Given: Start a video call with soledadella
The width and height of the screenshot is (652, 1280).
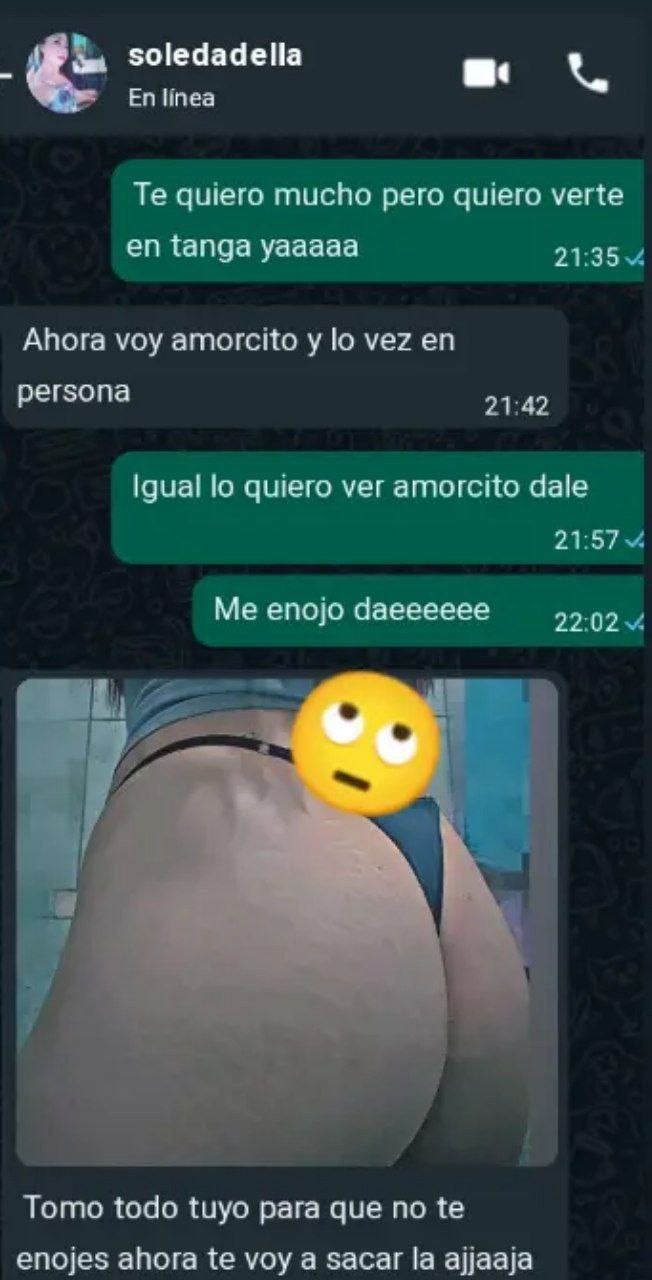Looking at the screenshot, I should click(x=487, y=73).
